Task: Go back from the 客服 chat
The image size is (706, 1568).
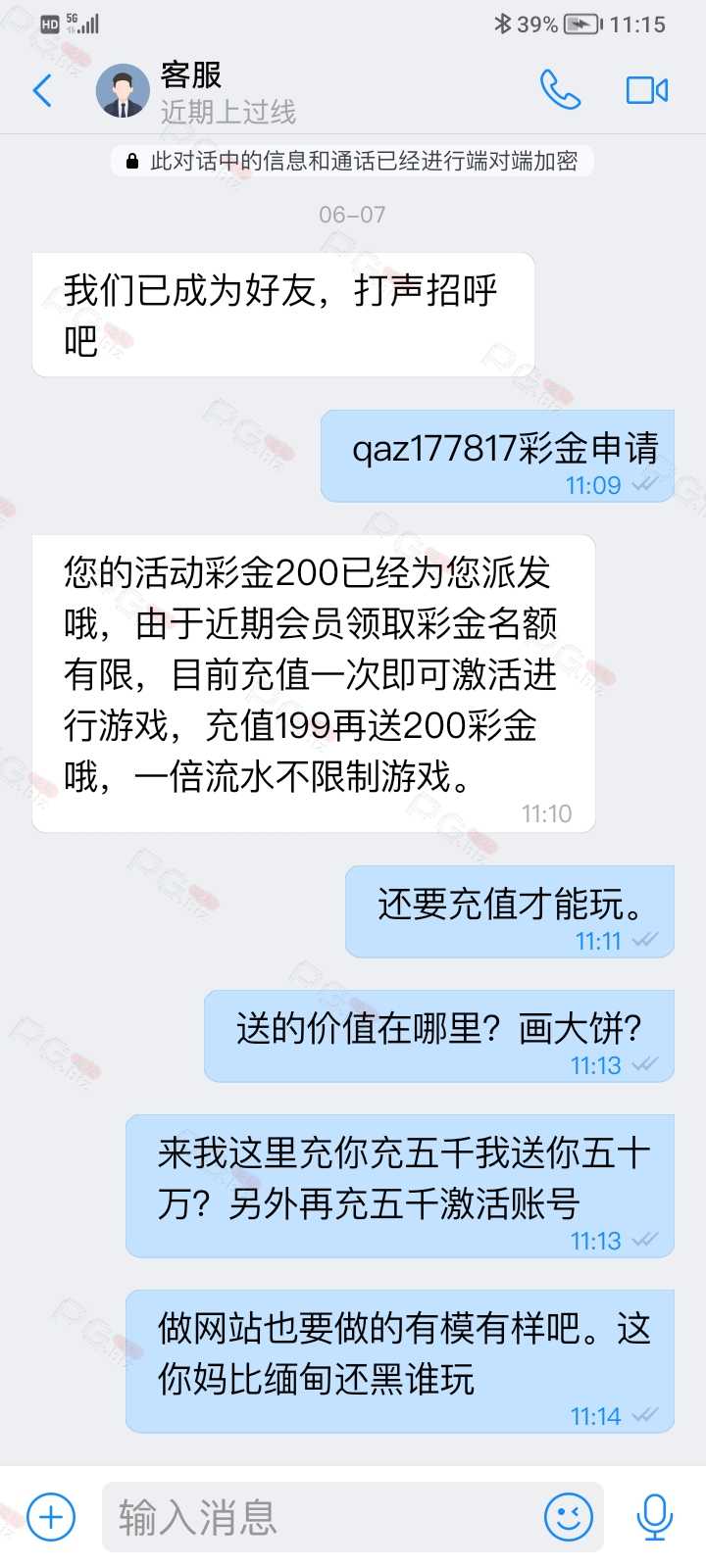Action: coord(42,91)
